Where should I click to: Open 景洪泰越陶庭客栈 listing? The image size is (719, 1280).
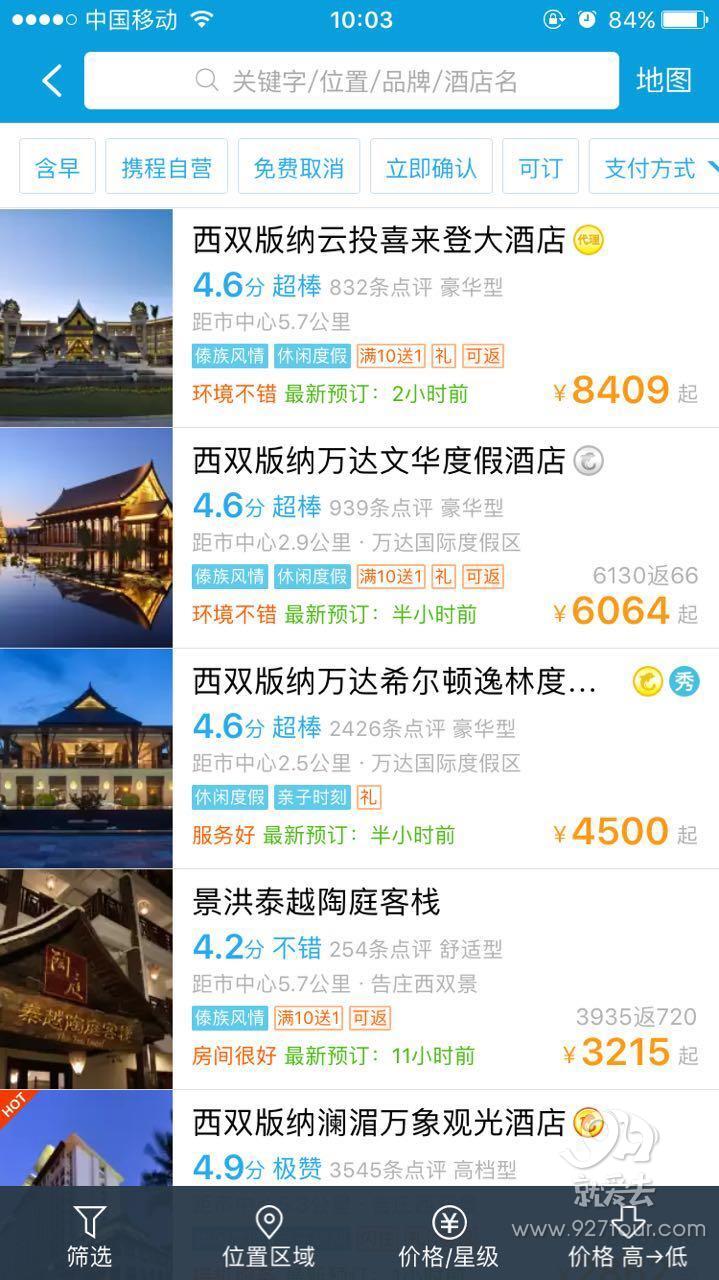click(316, 902)
